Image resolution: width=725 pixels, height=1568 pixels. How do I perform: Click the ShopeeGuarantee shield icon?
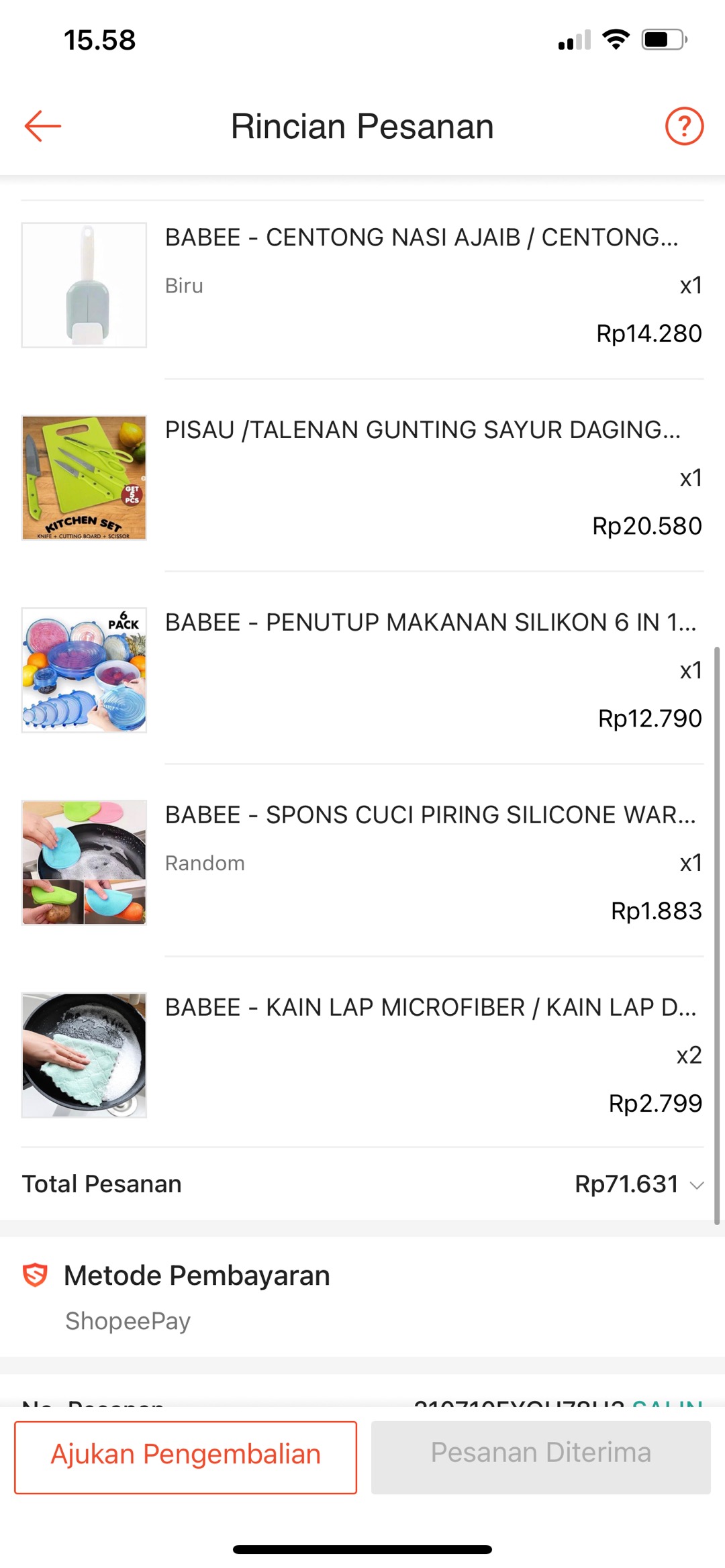point(35,1274)
